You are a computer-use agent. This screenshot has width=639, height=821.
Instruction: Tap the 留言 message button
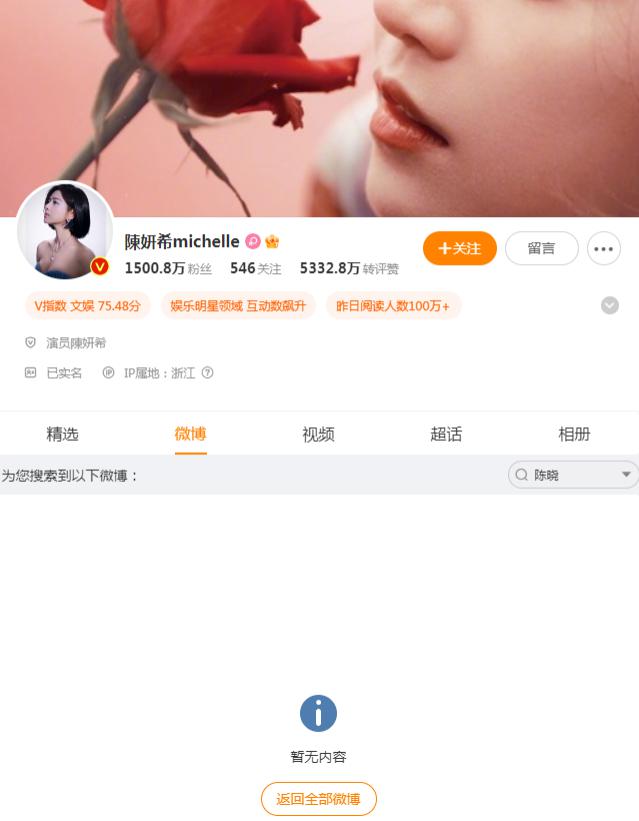(541, 248)
